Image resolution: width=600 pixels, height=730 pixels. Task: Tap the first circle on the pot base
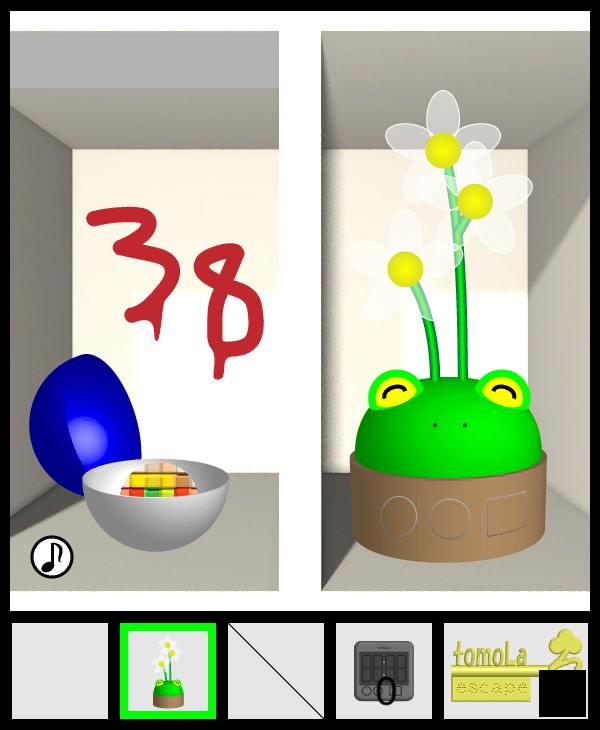coord(398,517)
